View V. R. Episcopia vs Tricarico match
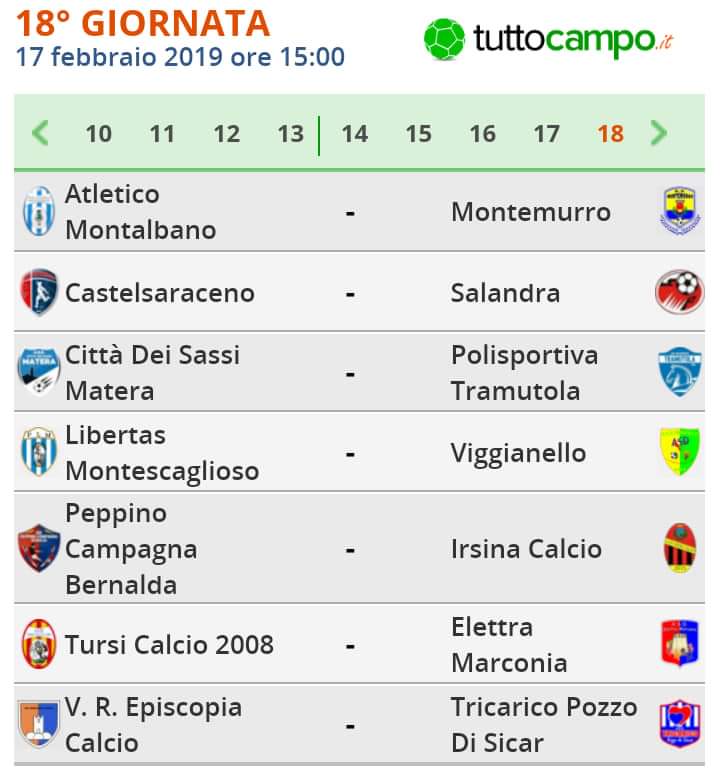The height and width of the screenshot is (770, 720). [x=350, y=725]
